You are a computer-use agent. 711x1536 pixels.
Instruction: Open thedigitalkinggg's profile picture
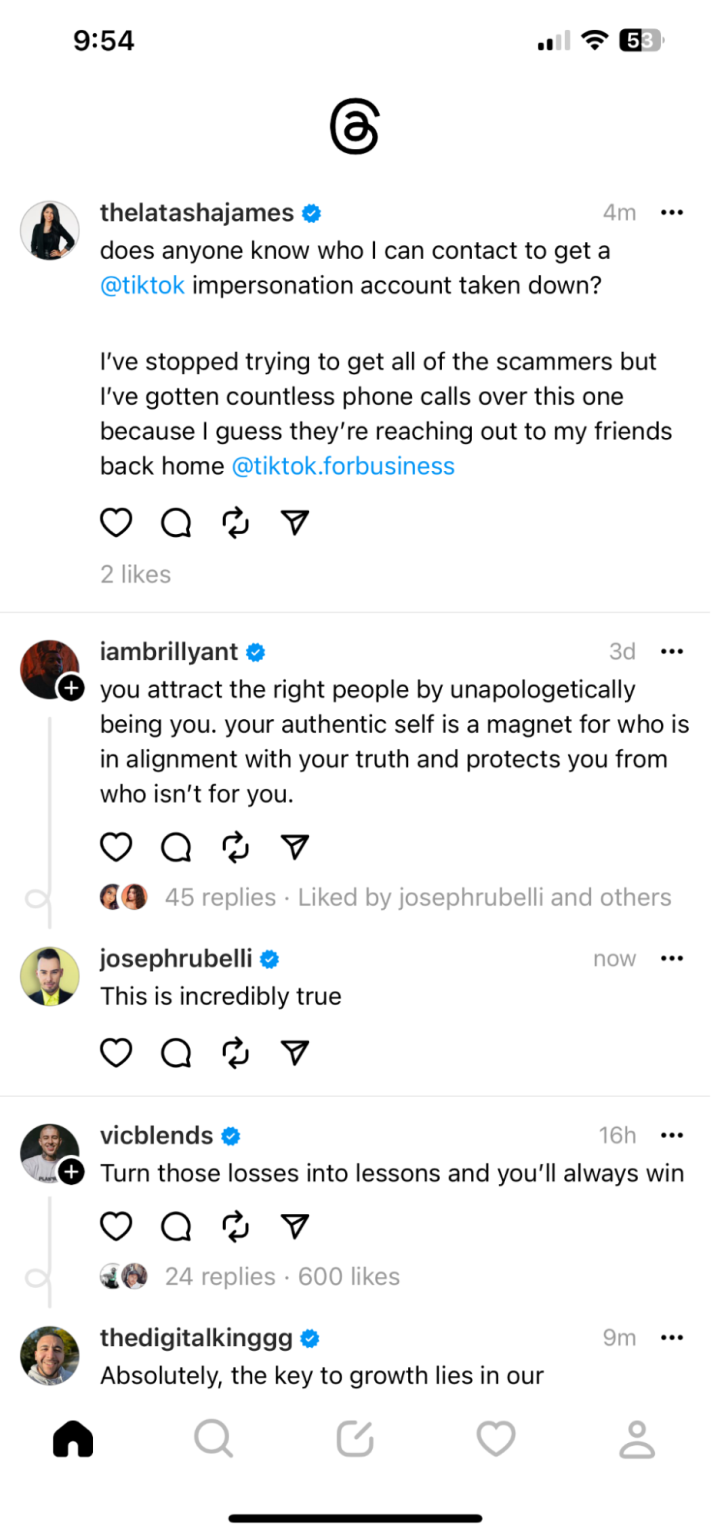pyautogui.click(x=50, y=1355)
